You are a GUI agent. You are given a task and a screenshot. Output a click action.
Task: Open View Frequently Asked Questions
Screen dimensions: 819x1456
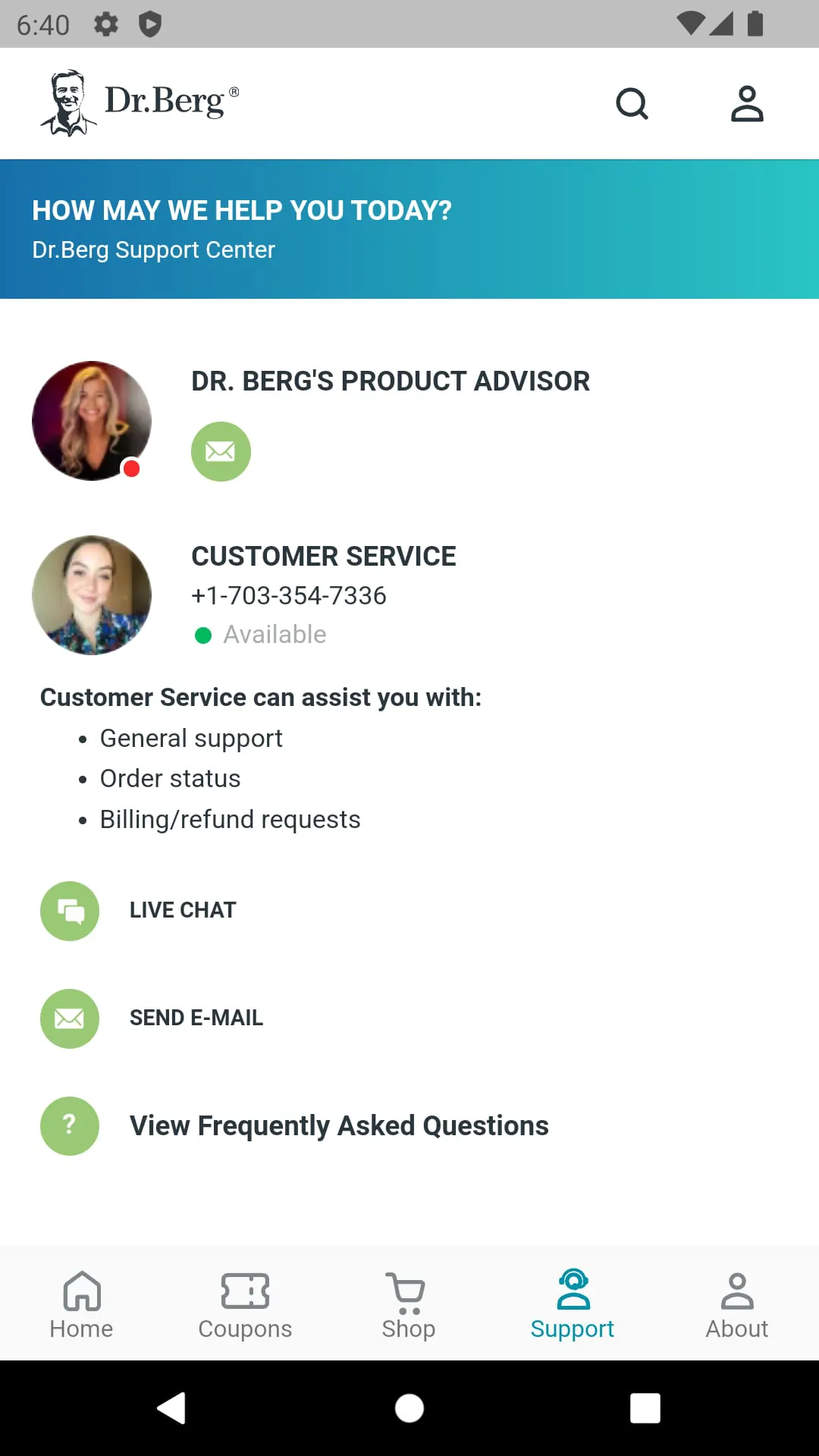(x=339, y=1125)
